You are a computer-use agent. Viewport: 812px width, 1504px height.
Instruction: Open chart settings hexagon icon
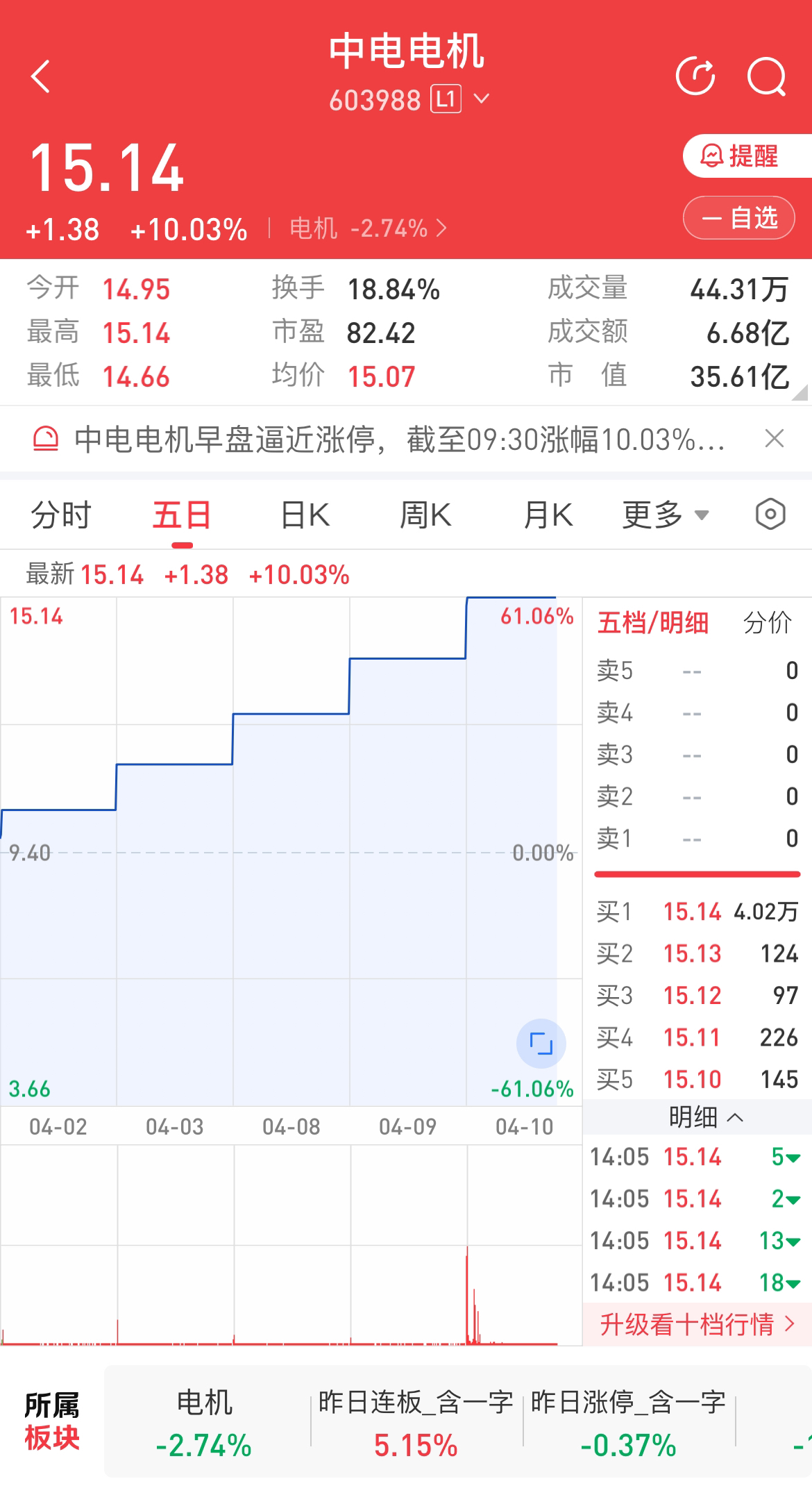click(770, 515)
